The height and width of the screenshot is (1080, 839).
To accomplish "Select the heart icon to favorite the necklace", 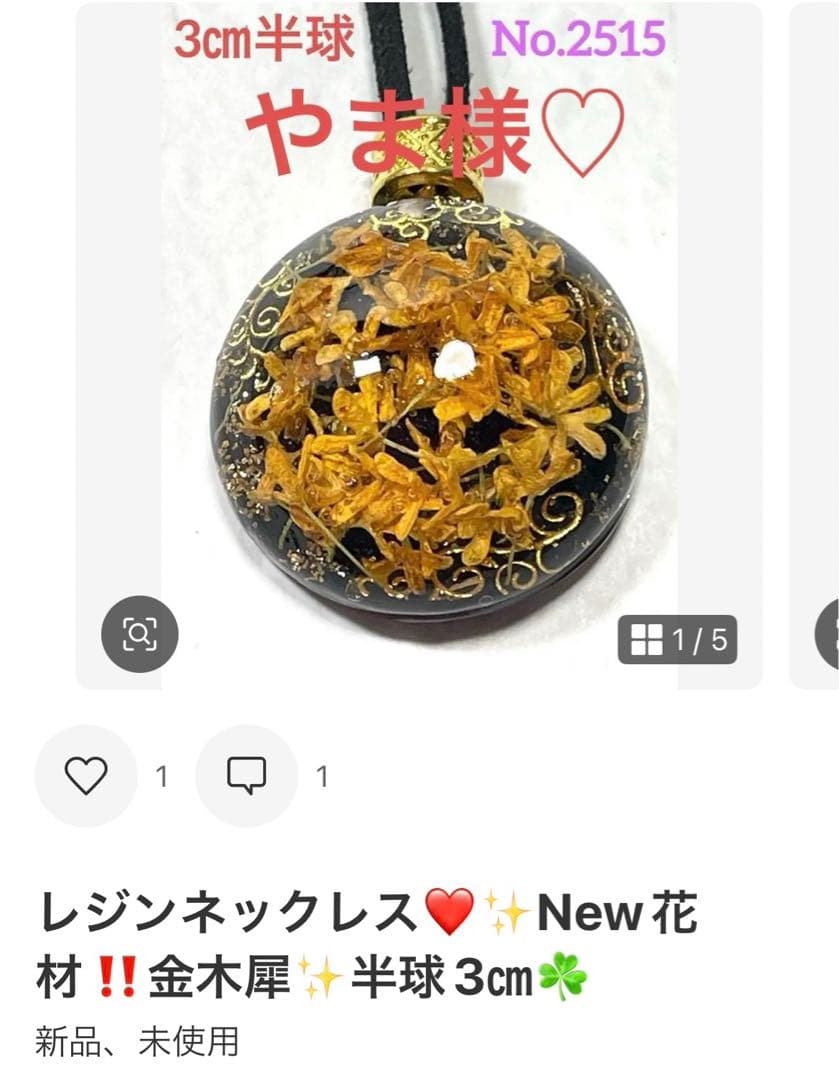I will tap(88, 775).
